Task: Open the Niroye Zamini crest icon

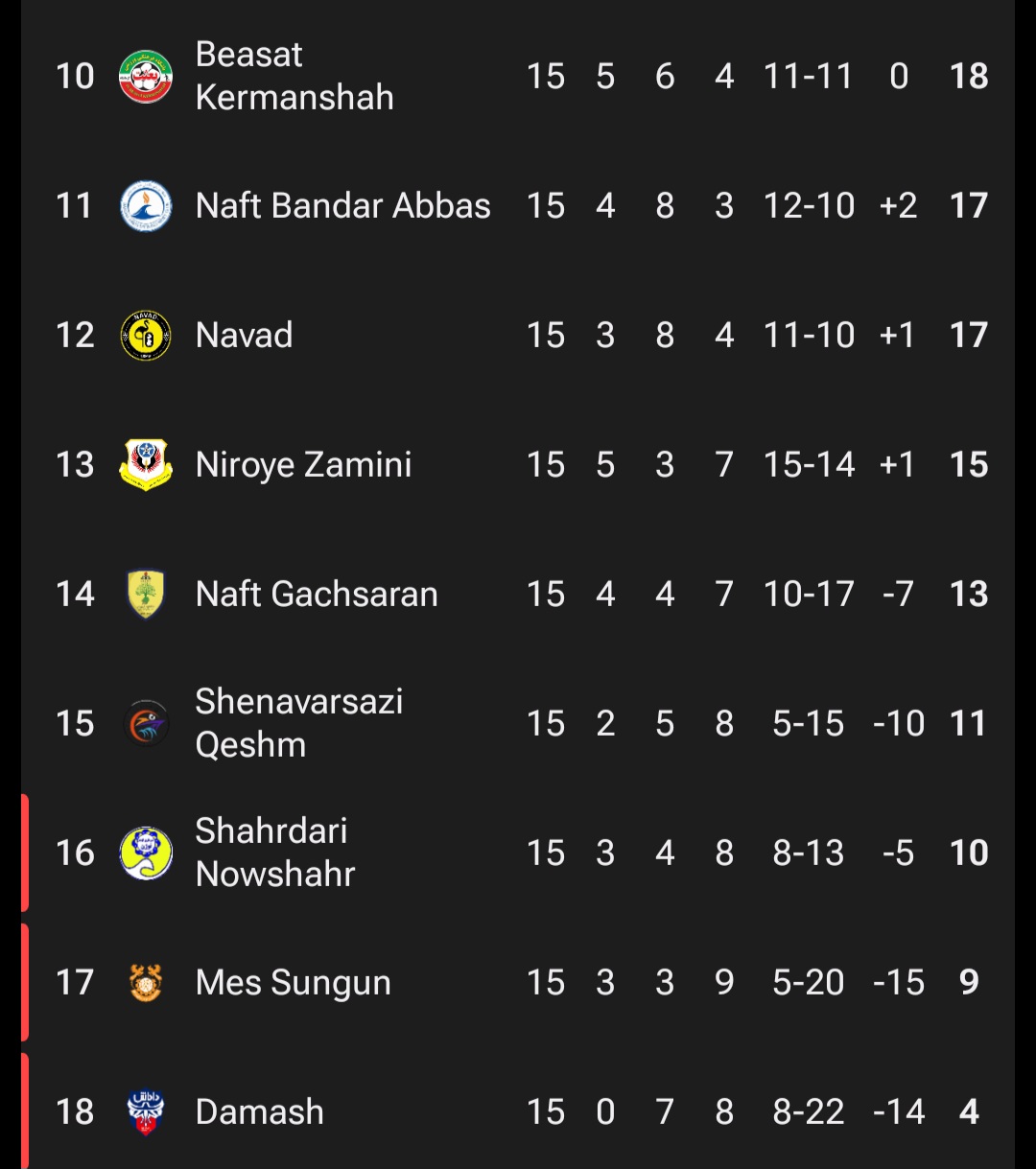Action: point(146,464)
